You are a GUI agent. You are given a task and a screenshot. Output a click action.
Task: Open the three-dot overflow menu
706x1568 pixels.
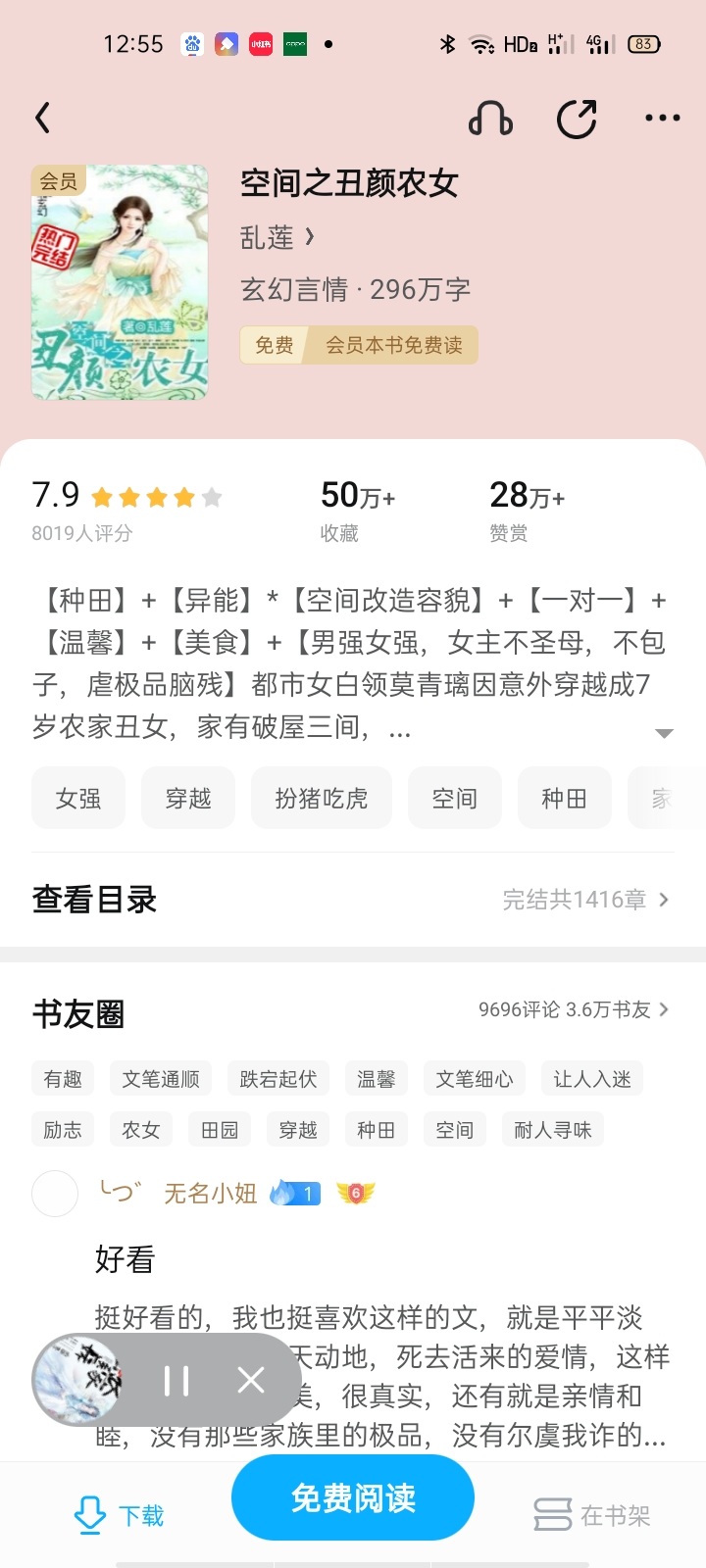[662, 119]
